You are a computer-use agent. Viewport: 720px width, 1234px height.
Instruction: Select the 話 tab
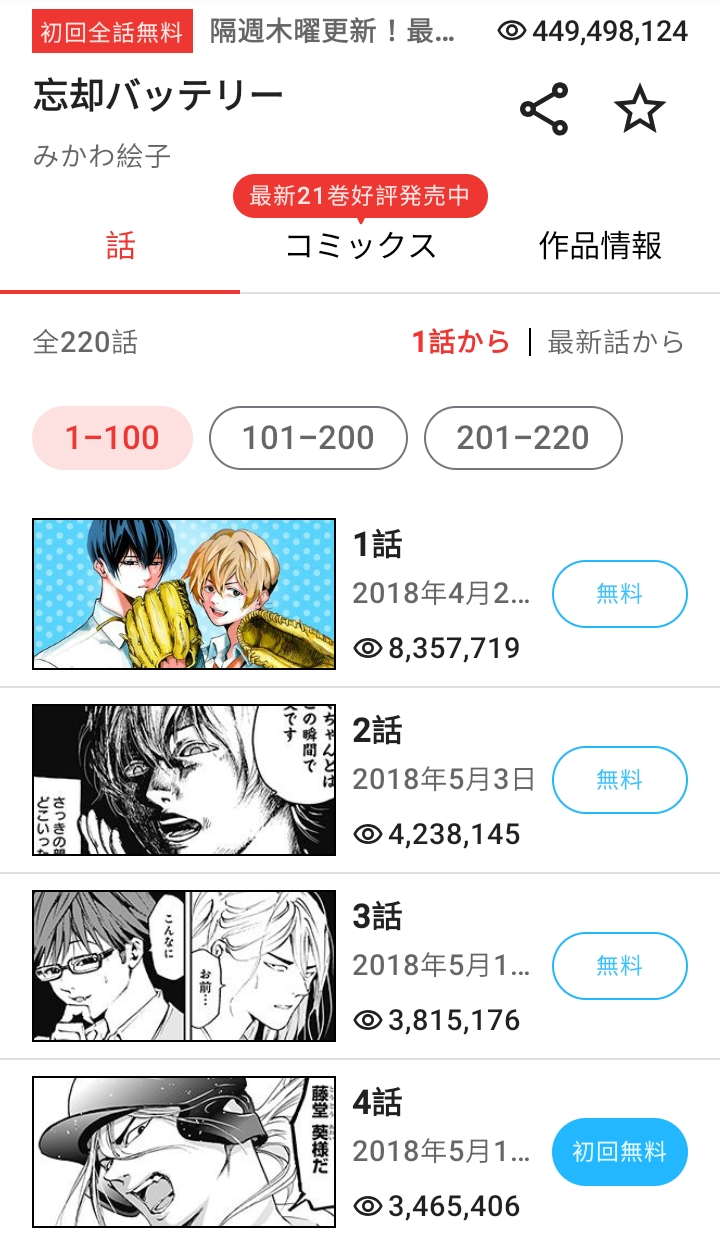pos(120,245)
